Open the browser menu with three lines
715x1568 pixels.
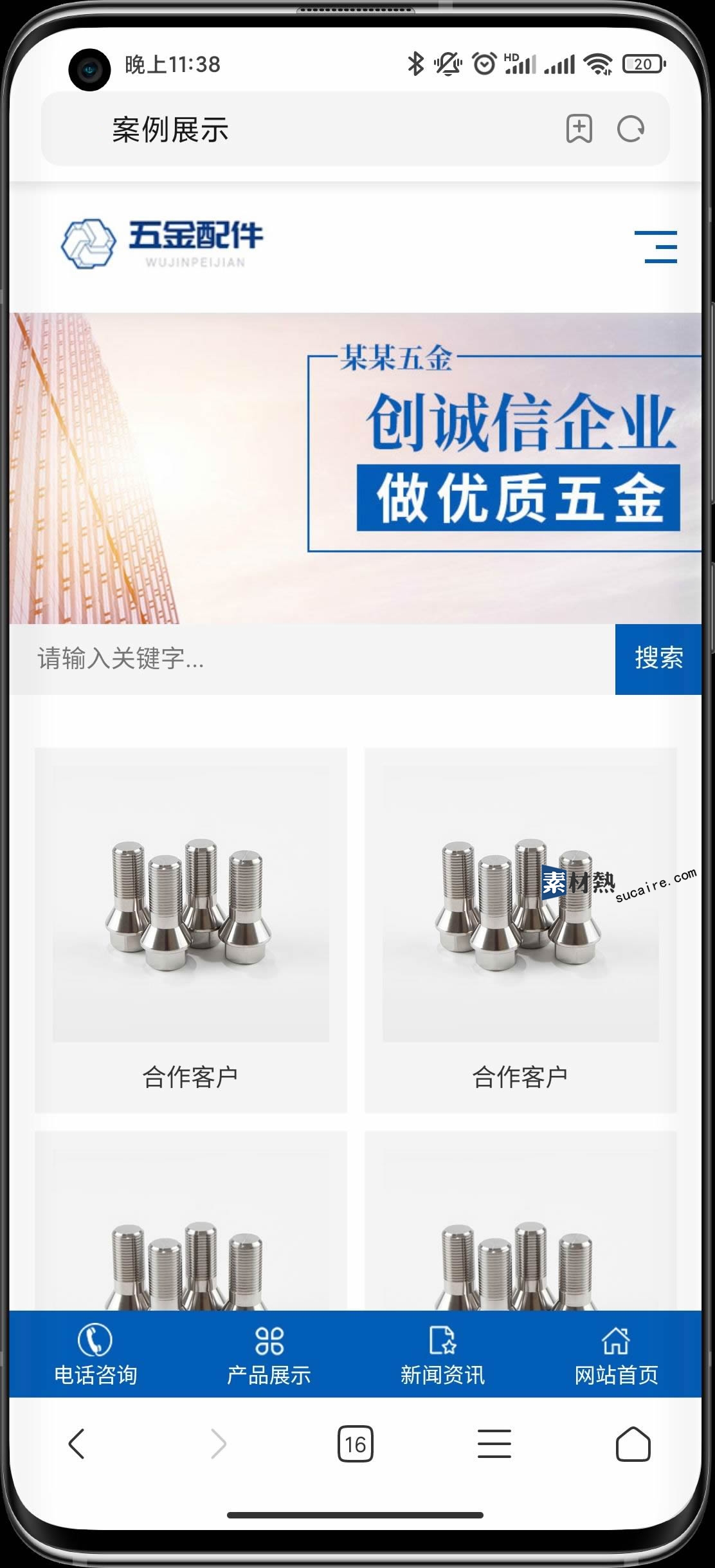(494, 1444)
